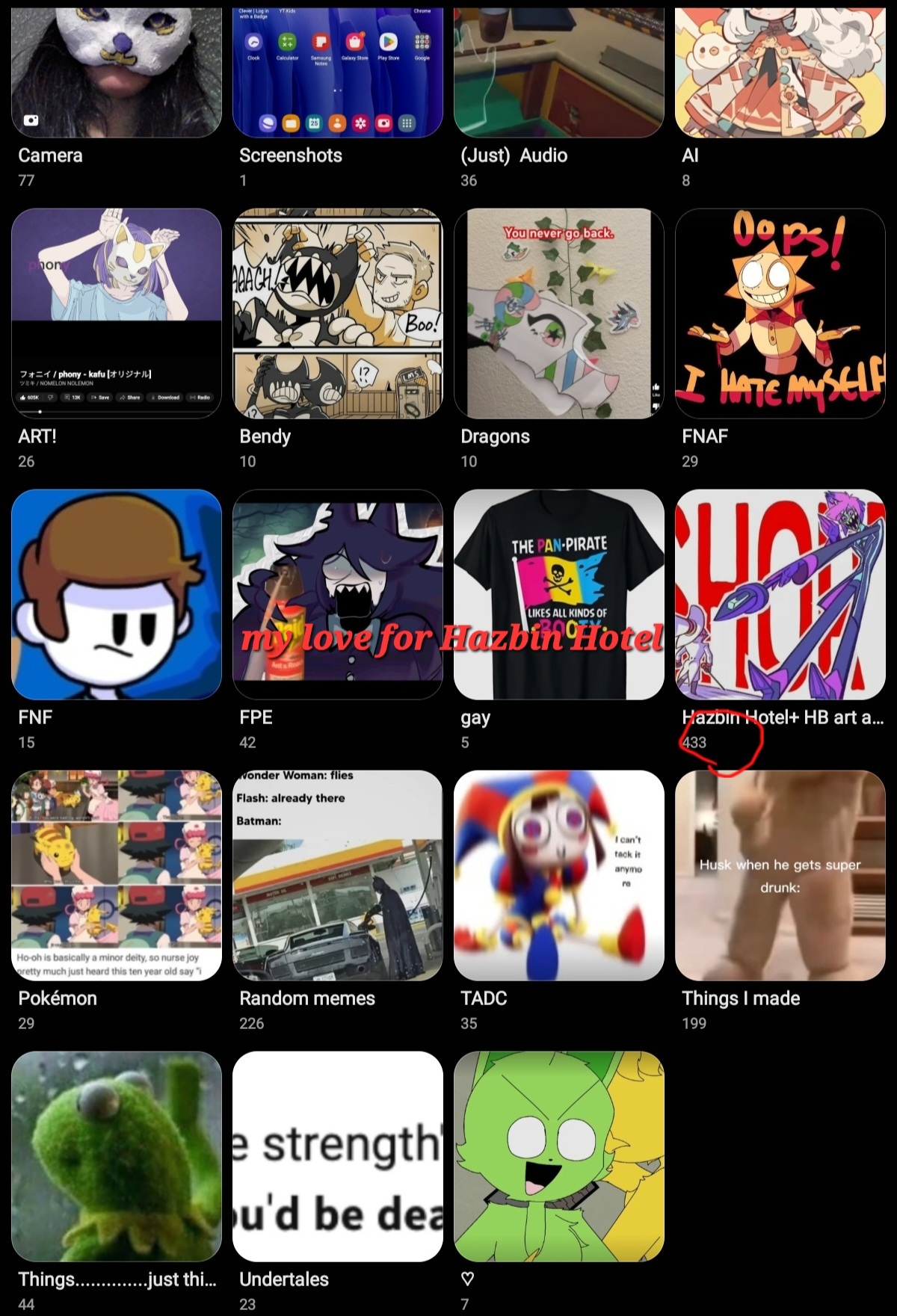Screen dimensions: 897x1316
Task: Open the FNAF album
Action: 780,314
